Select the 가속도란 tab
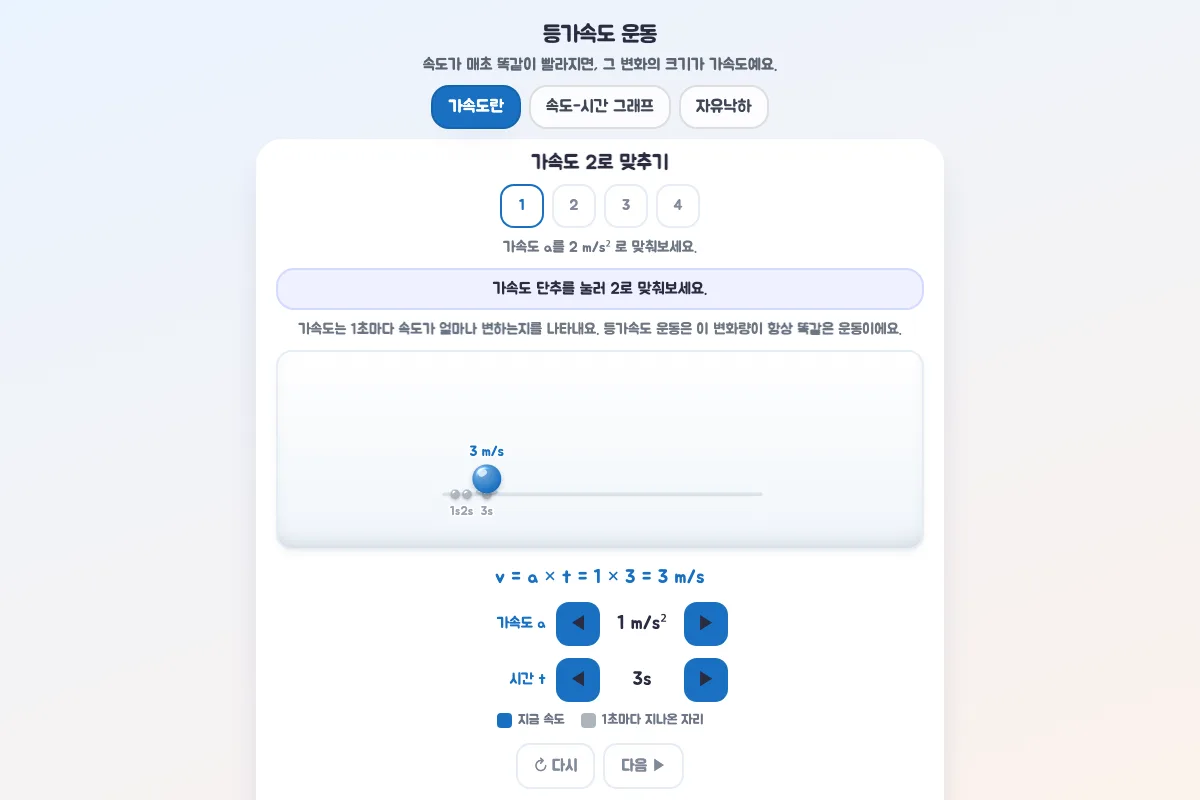This screenshot has height=800, width=1200. click(x=476, y=107)
